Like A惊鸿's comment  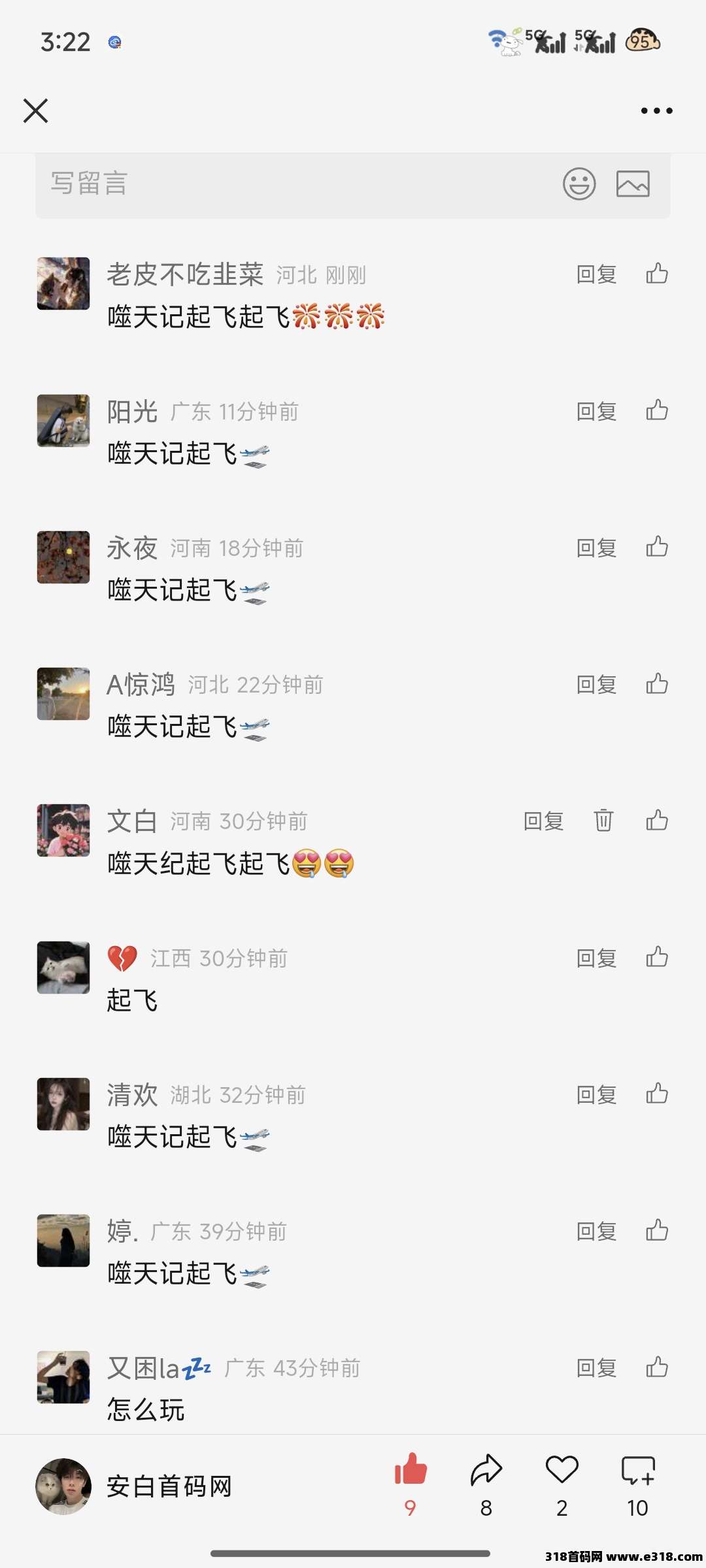657,684
